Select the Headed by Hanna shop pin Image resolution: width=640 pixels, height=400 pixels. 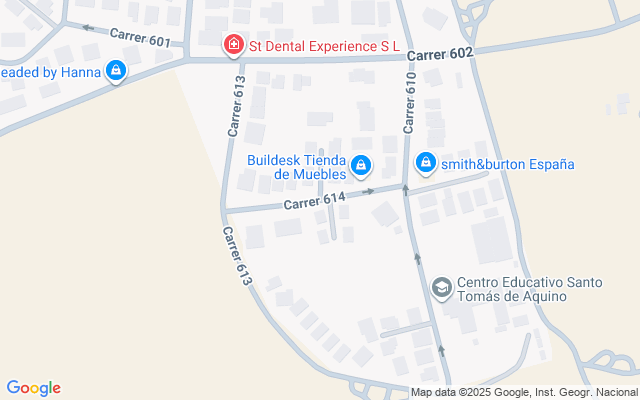point(116,71)
